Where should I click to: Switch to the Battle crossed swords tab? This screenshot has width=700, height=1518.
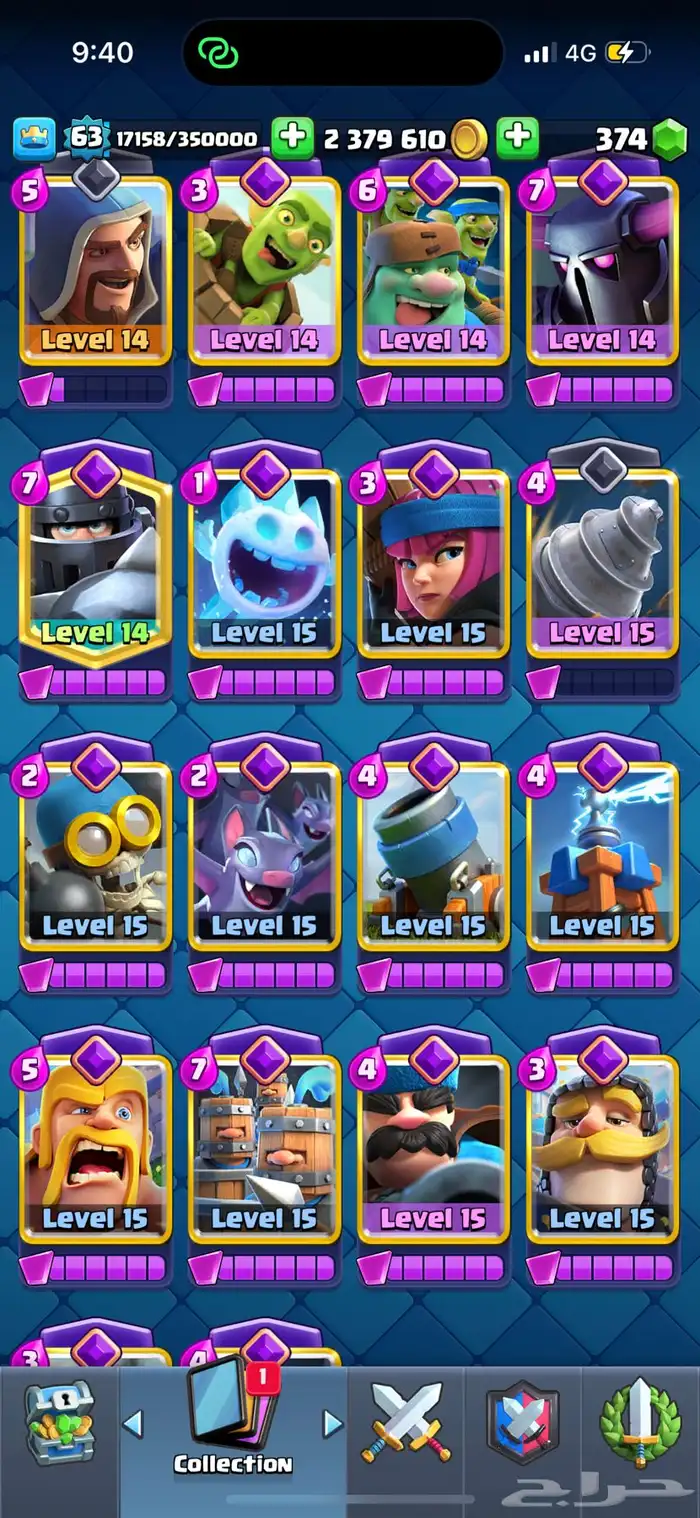(x=407, y=1422)
